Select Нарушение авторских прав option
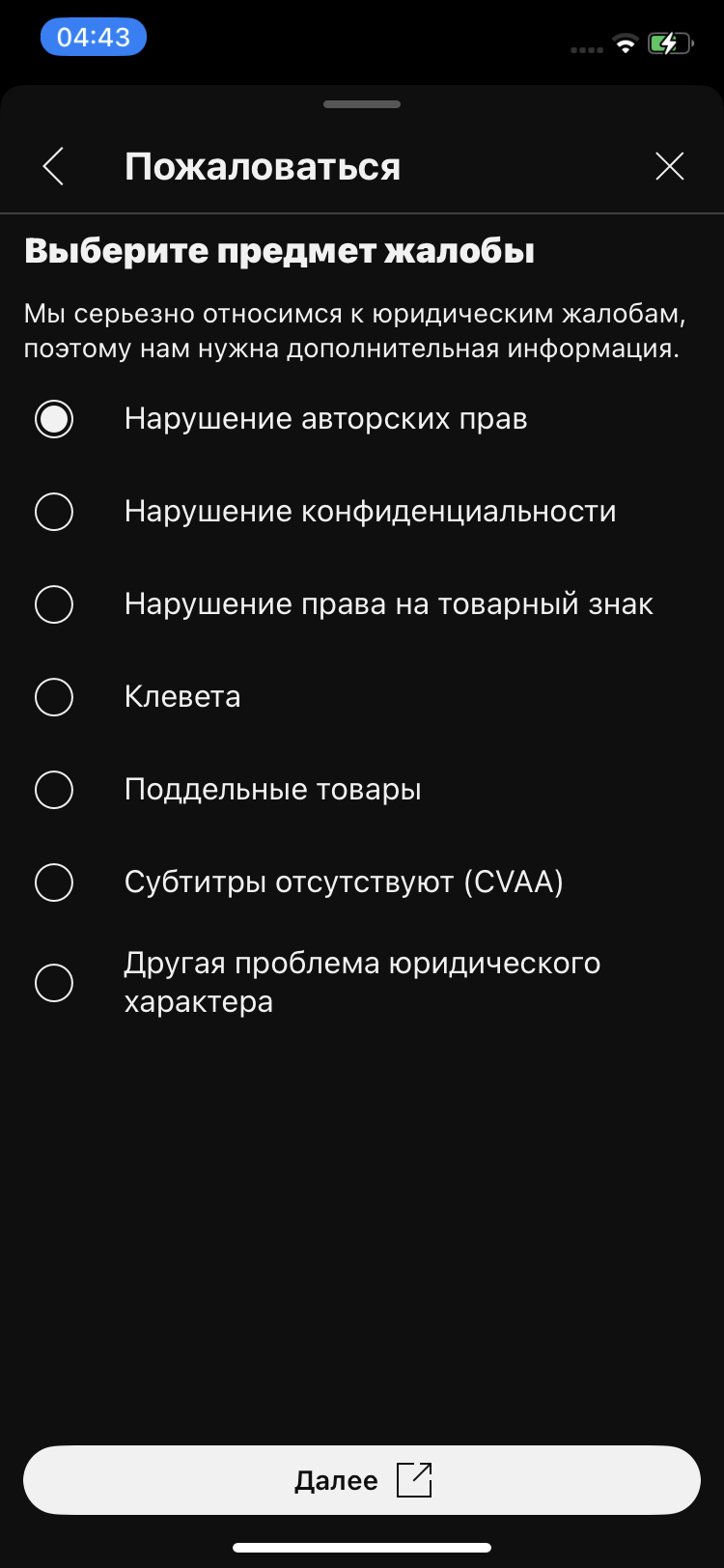This screenshot has width=724, height=1568. click(362, 419)
